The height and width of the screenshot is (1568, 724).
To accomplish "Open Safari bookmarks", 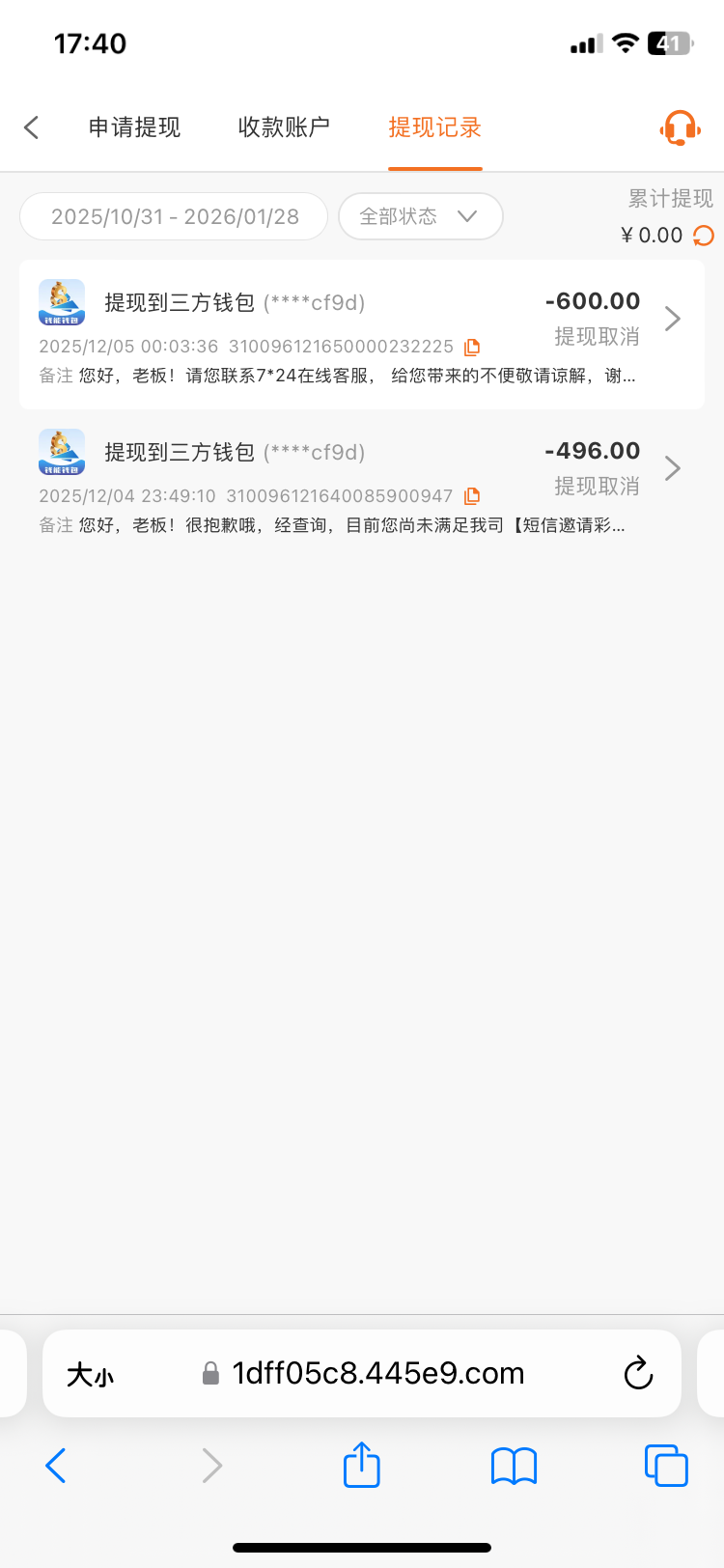I will coord(514,1466).
